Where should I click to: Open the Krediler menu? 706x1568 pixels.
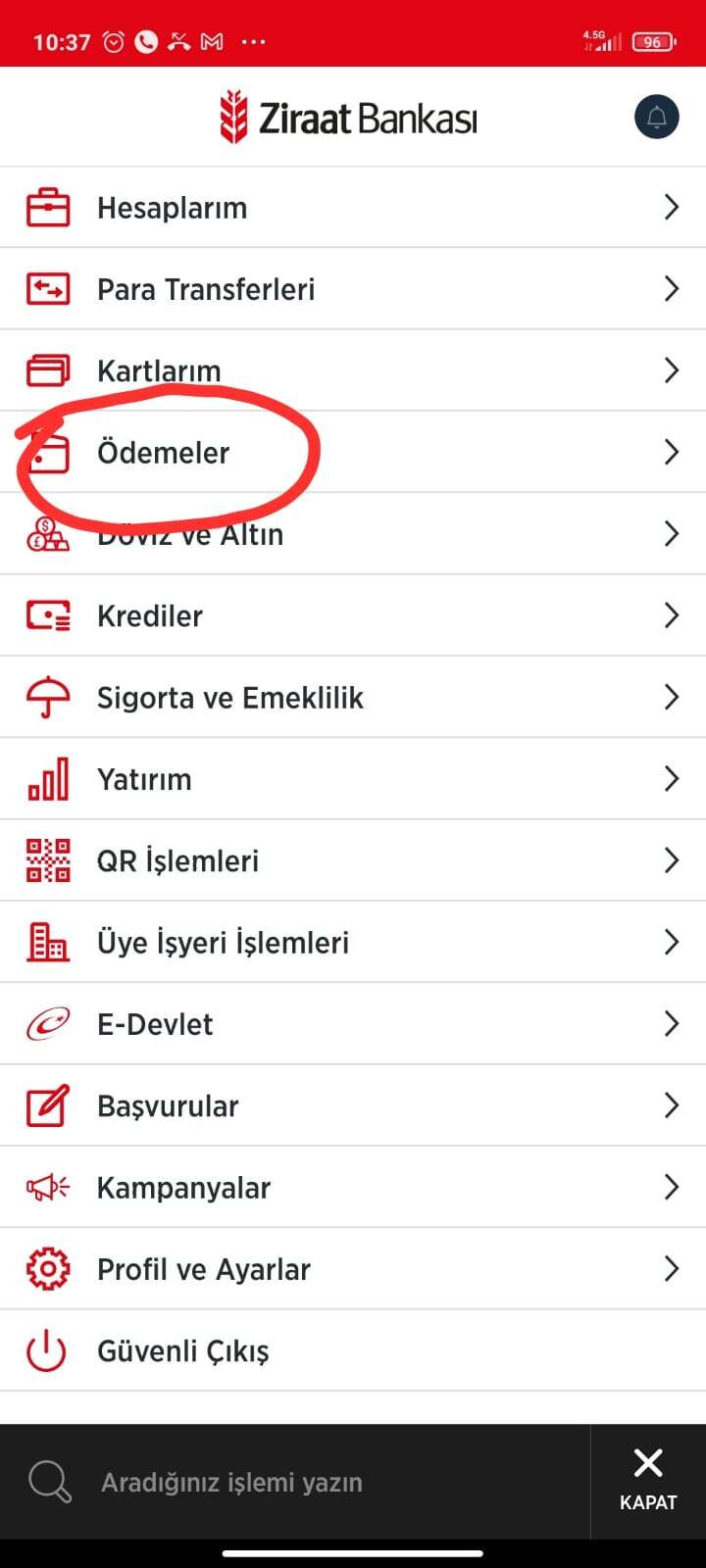pos(353,615)
